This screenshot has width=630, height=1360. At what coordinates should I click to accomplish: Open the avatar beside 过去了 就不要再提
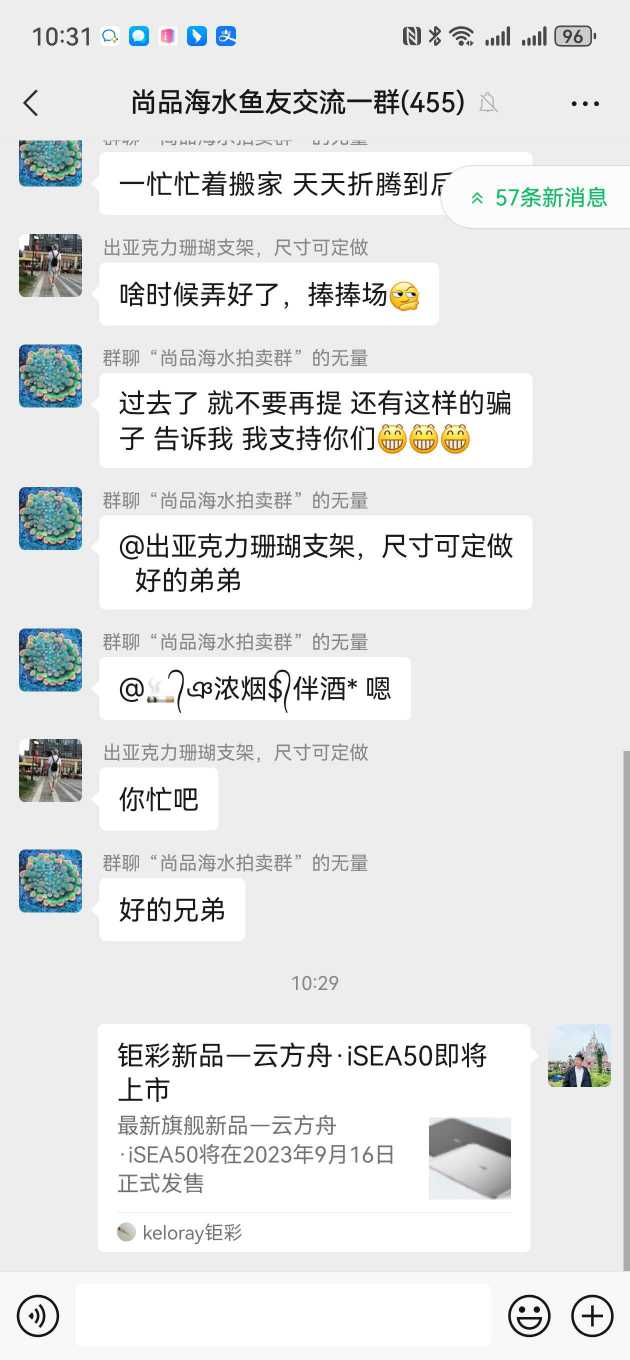pos(50,376)
